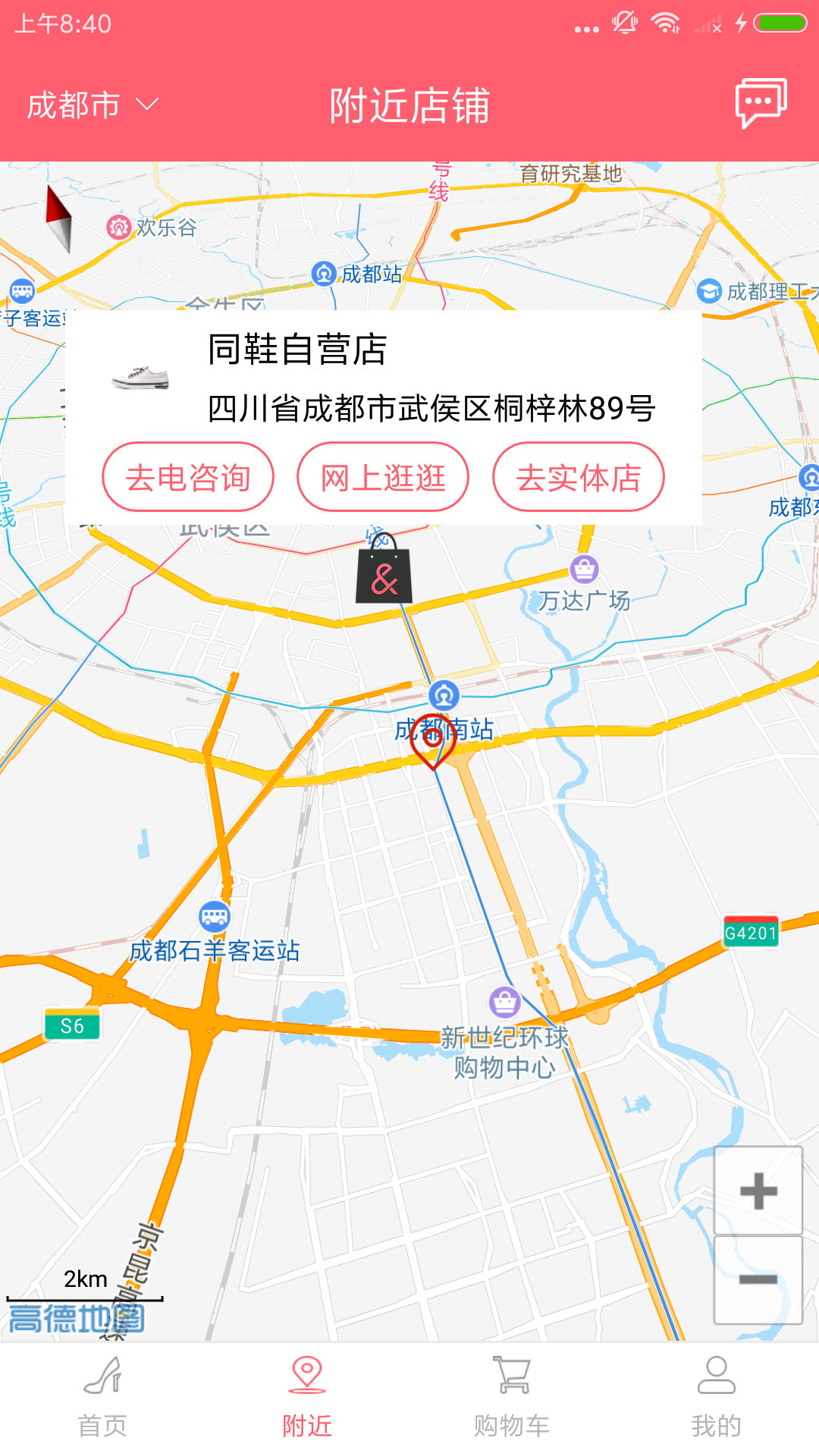Tap the 去电咨询 button

188,477
